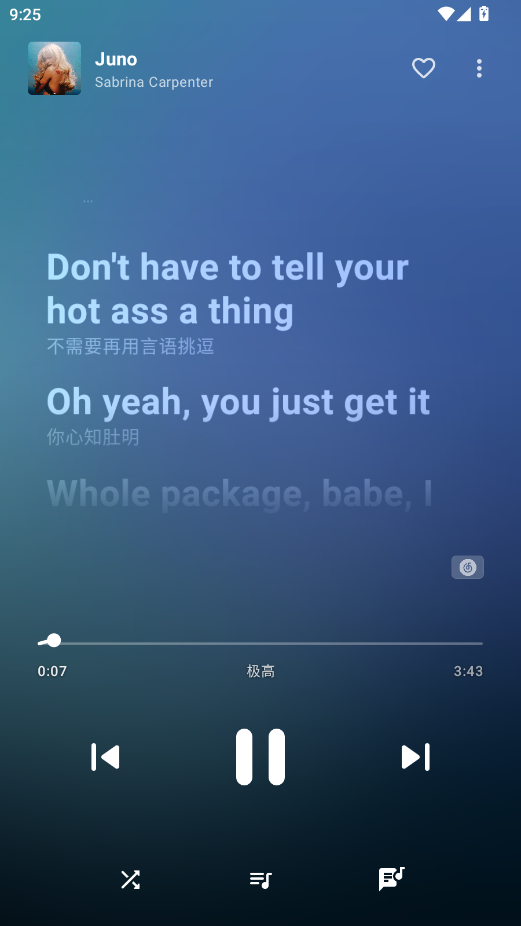521x926 pixels.
Task: Skip to the previous track
Action: 105,757
